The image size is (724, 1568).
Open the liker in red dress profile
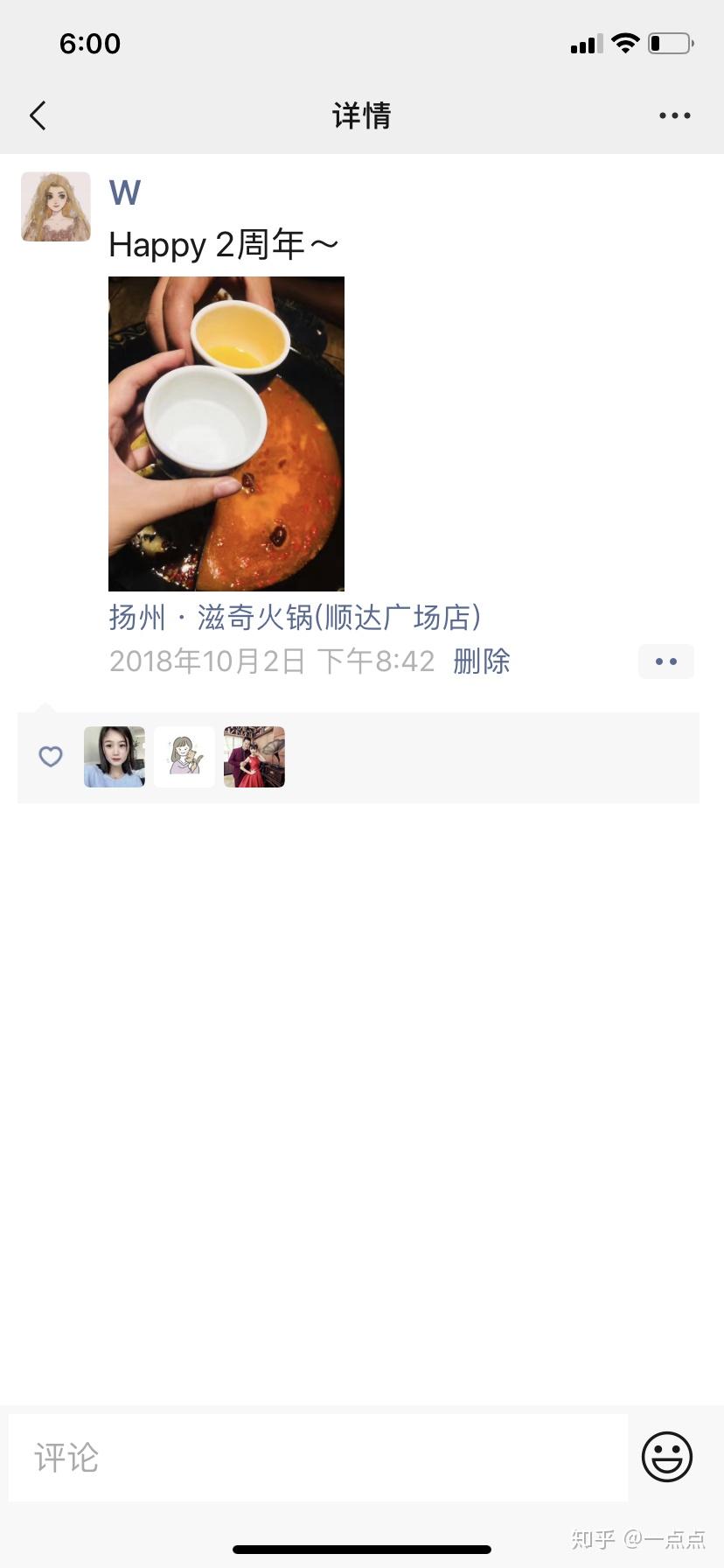pyautogui.click(x=254, y=757)
